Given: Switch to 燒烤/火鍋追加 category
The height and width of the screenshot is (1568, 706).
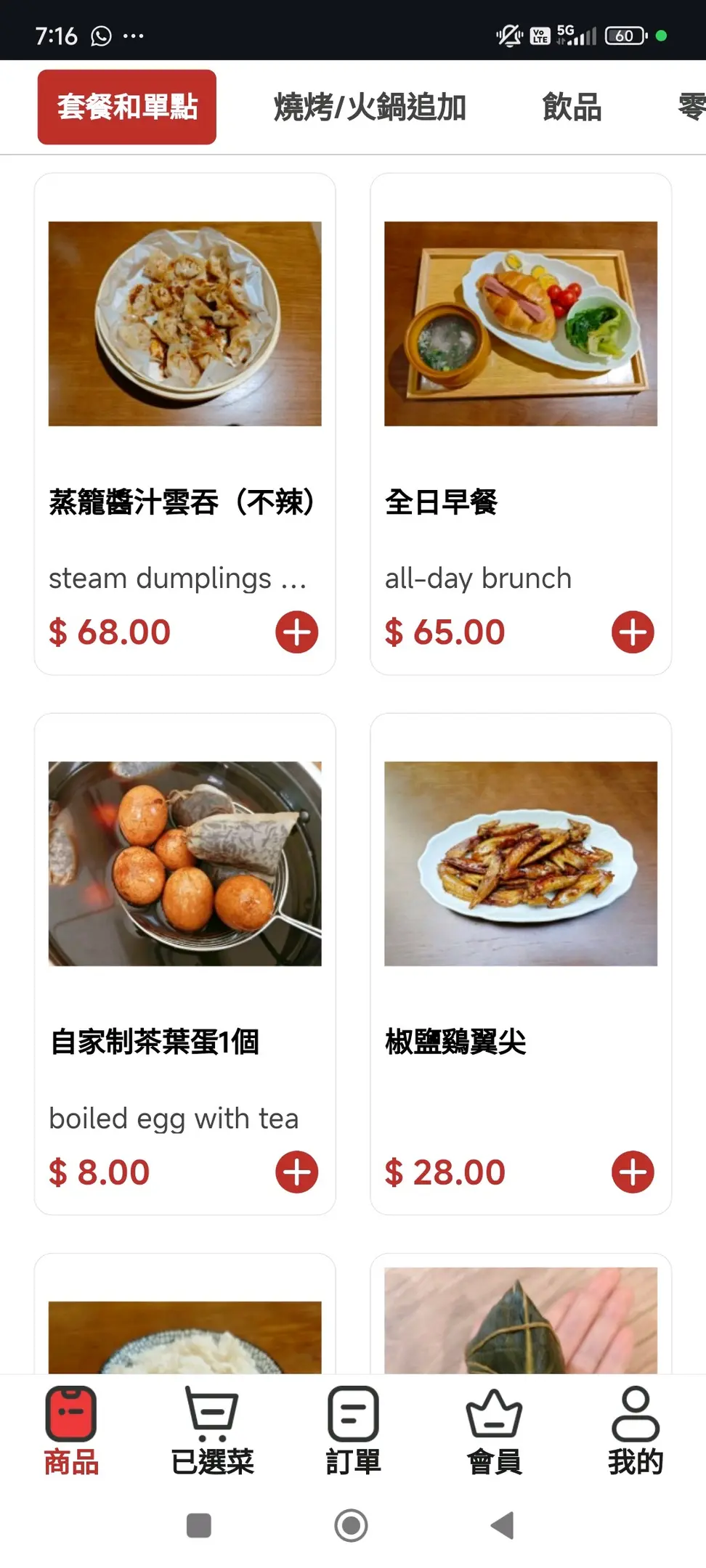Looking at the screenshot, I should (x=370, y=107).
